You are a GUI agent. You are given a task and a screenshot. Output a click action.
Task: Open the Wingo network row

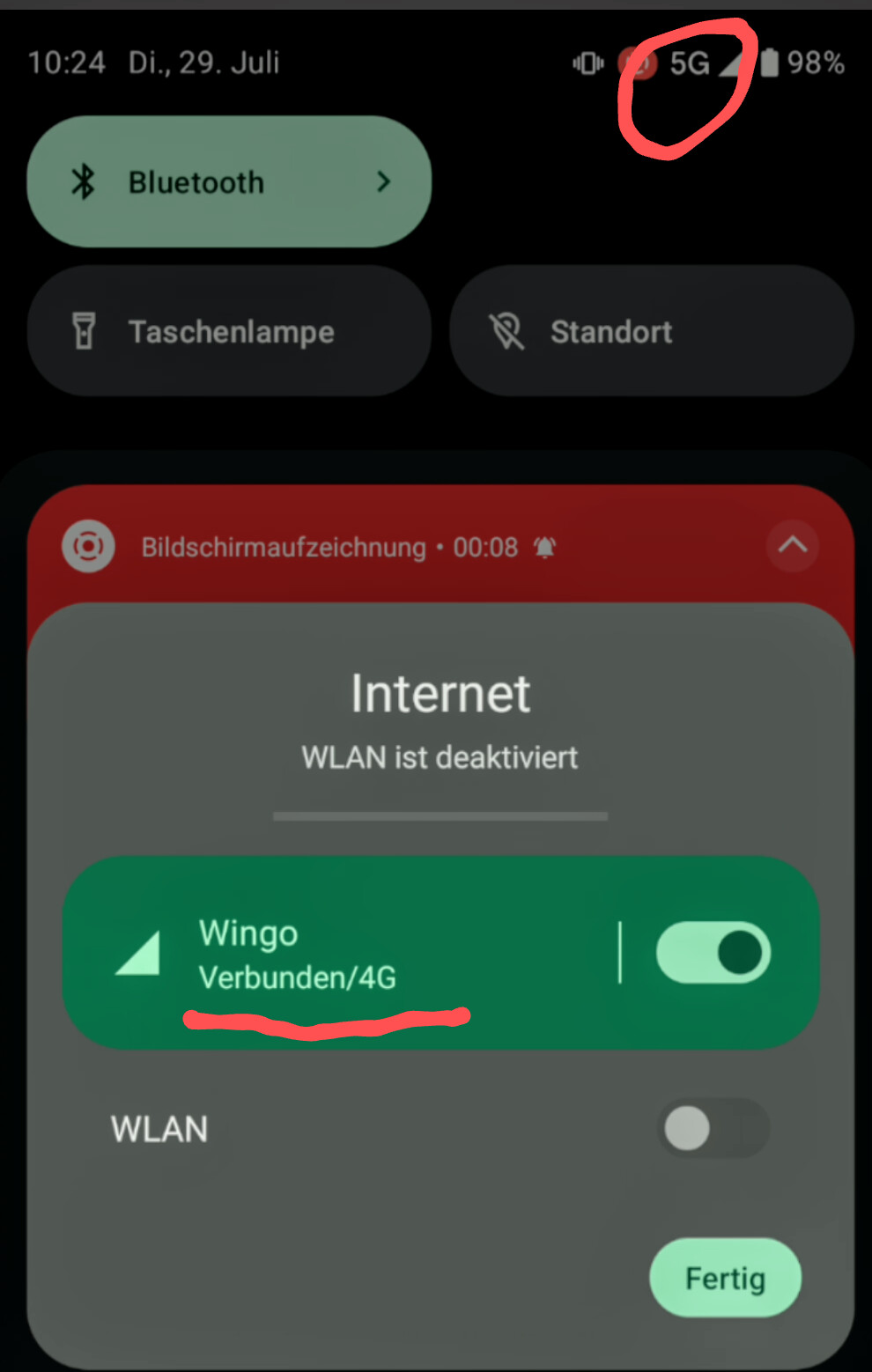352,953
